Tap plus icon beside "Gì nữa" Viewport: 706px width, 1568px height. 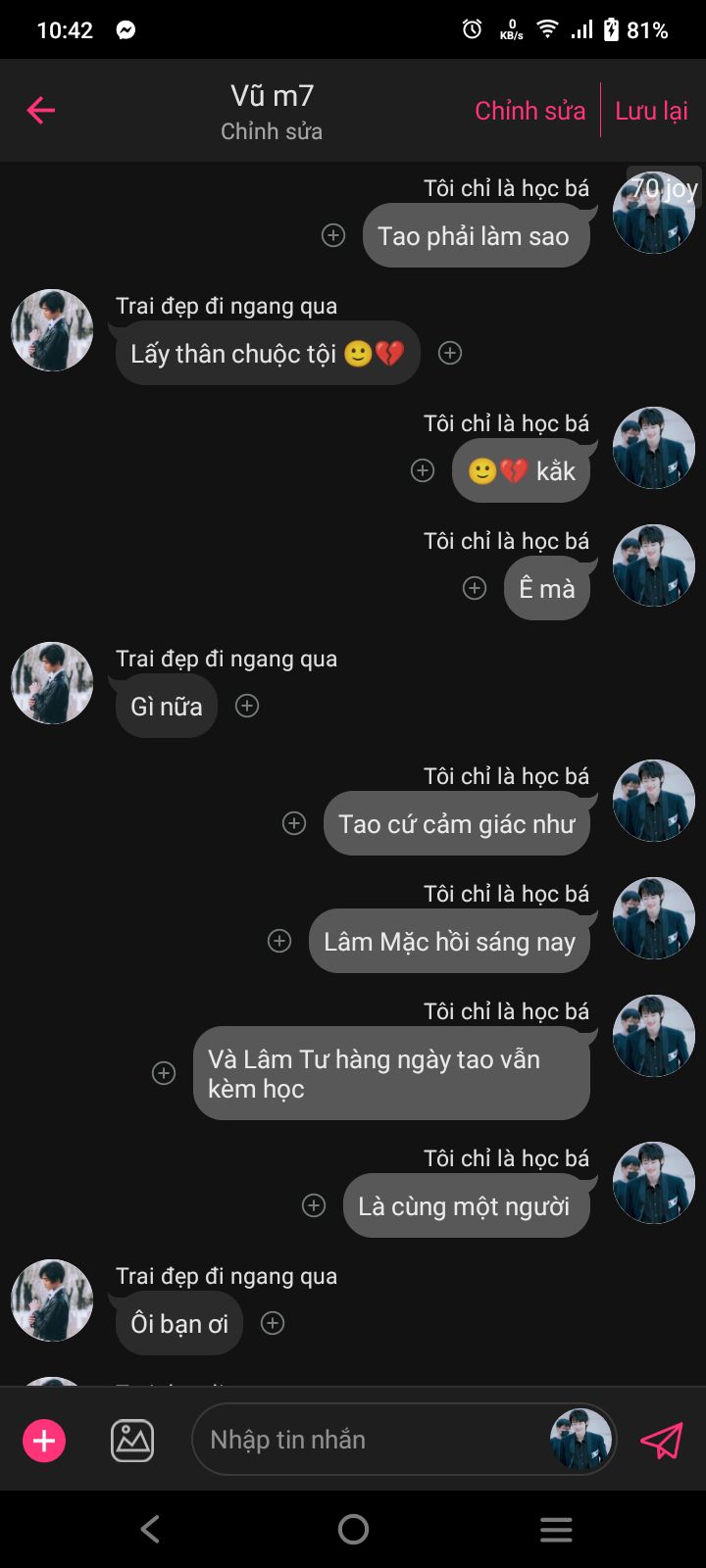(247, 706)
